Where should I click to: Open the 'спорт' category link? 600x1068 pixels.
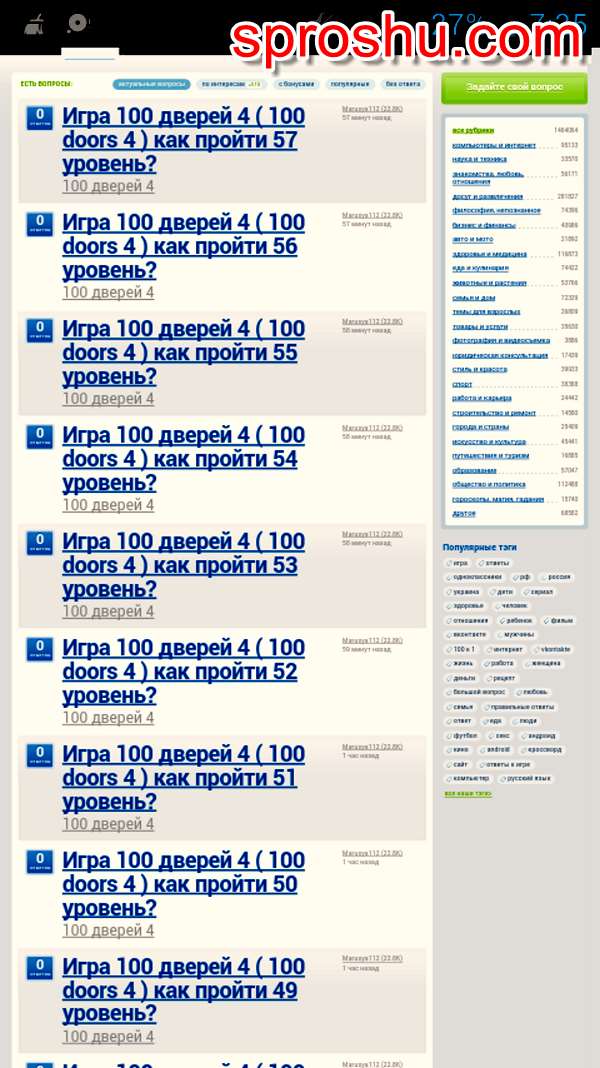pyautogui.click(x=462, y=384)
